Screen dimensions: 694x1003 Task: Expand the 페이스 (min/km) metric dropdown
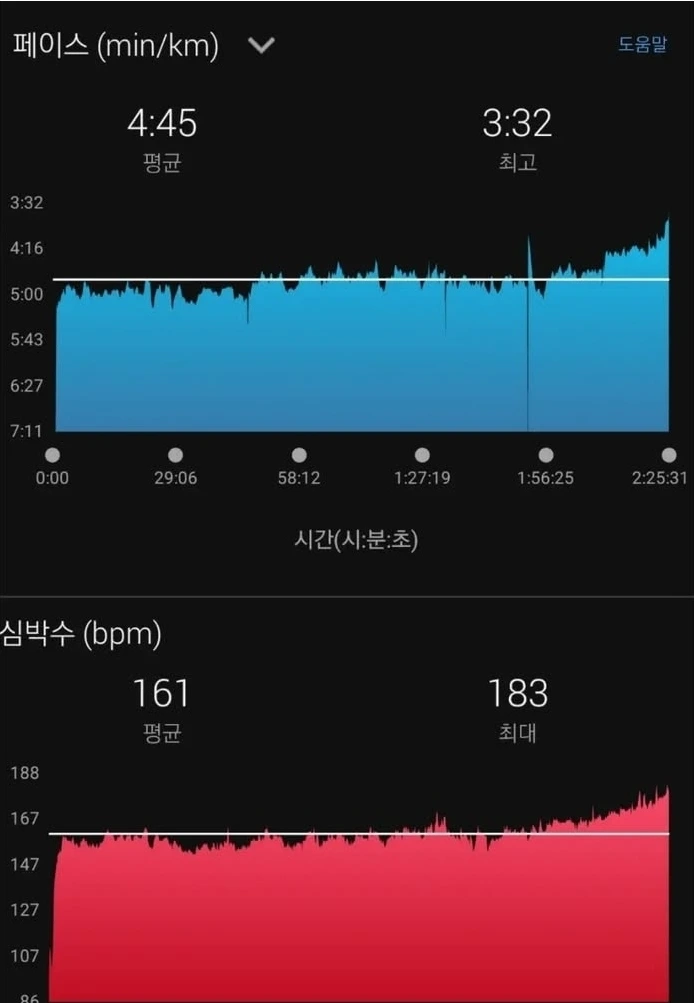coord(261,46)
